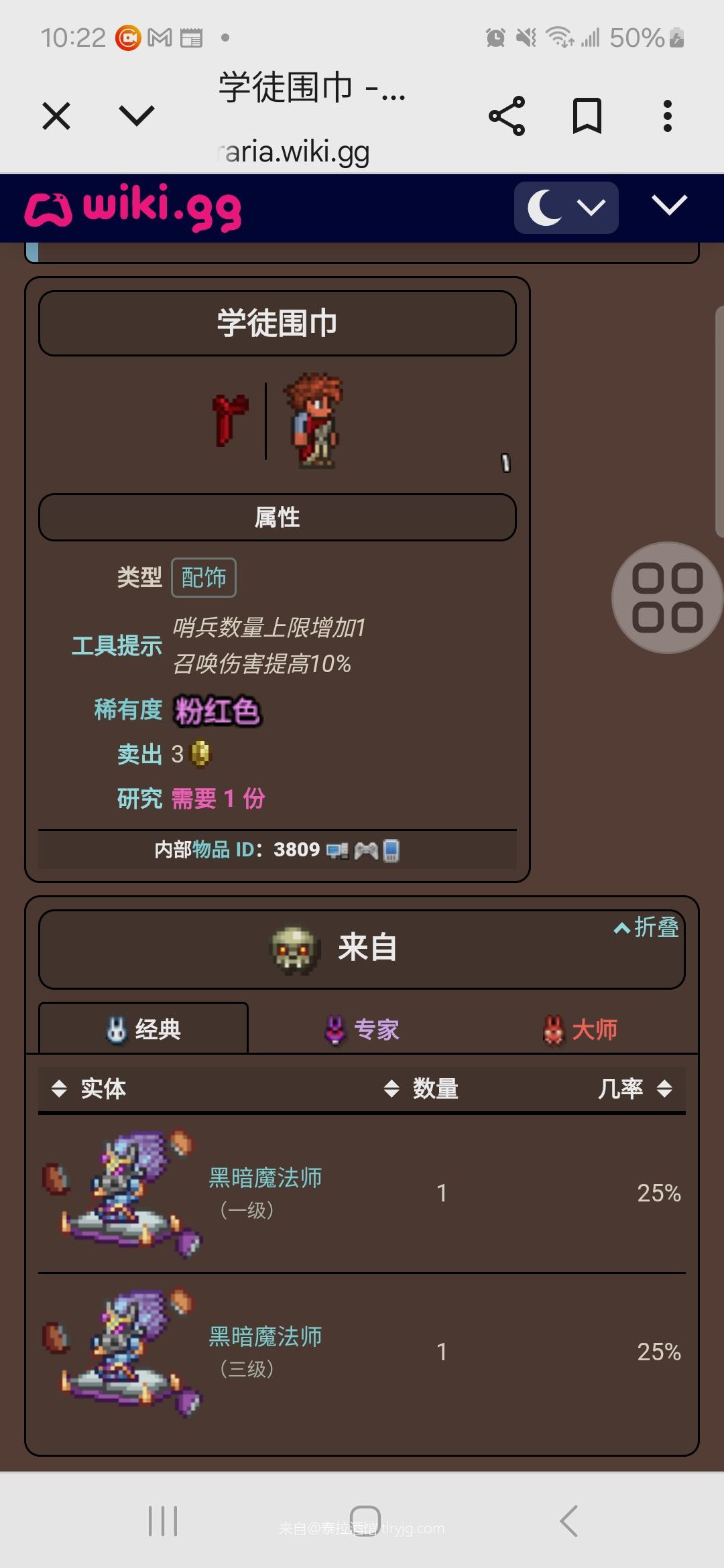Screen dimensions: 724x1568
Task: Click the gamepad console icon beside item ID
Action: (367, 849)
